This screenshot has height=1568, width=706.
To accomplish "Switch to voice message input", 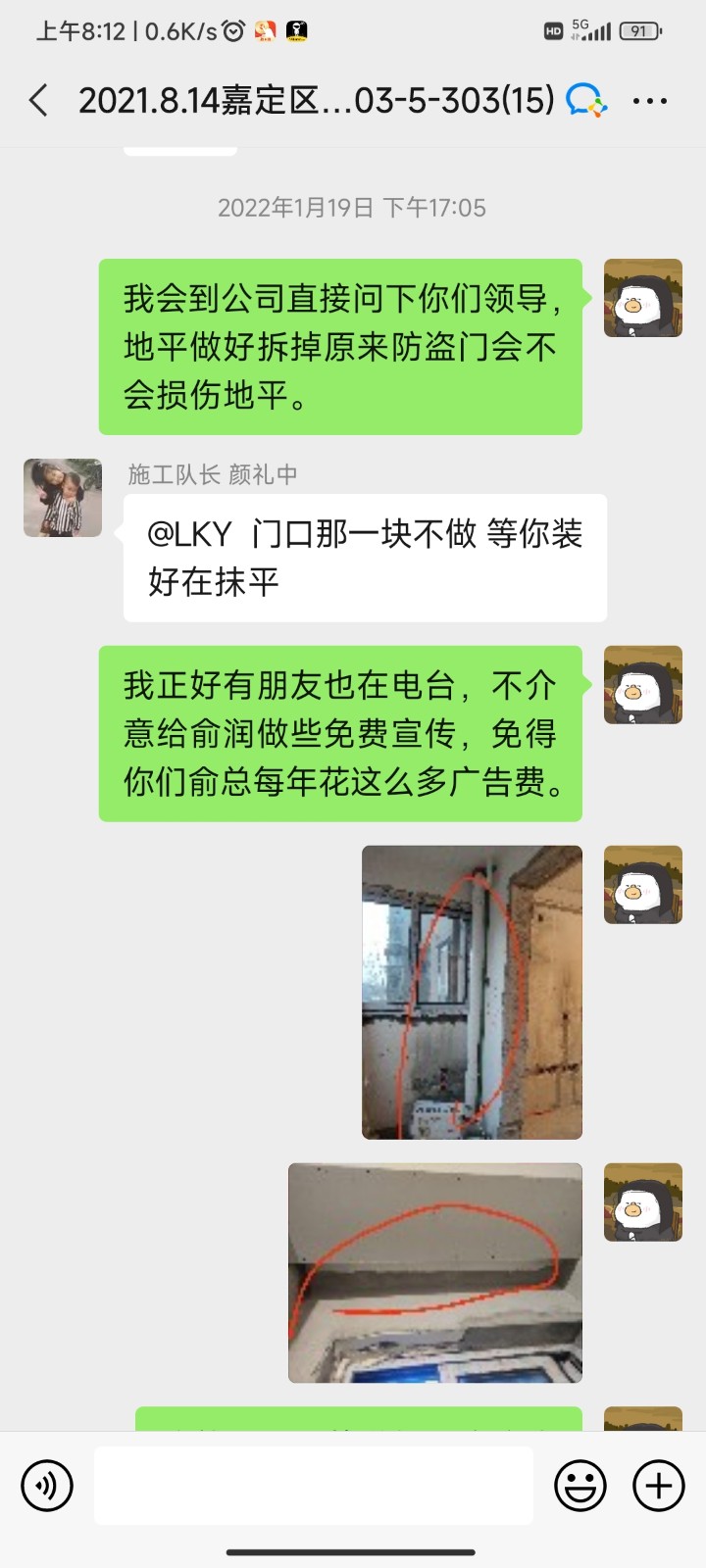I will click(x=47, y=1486).
